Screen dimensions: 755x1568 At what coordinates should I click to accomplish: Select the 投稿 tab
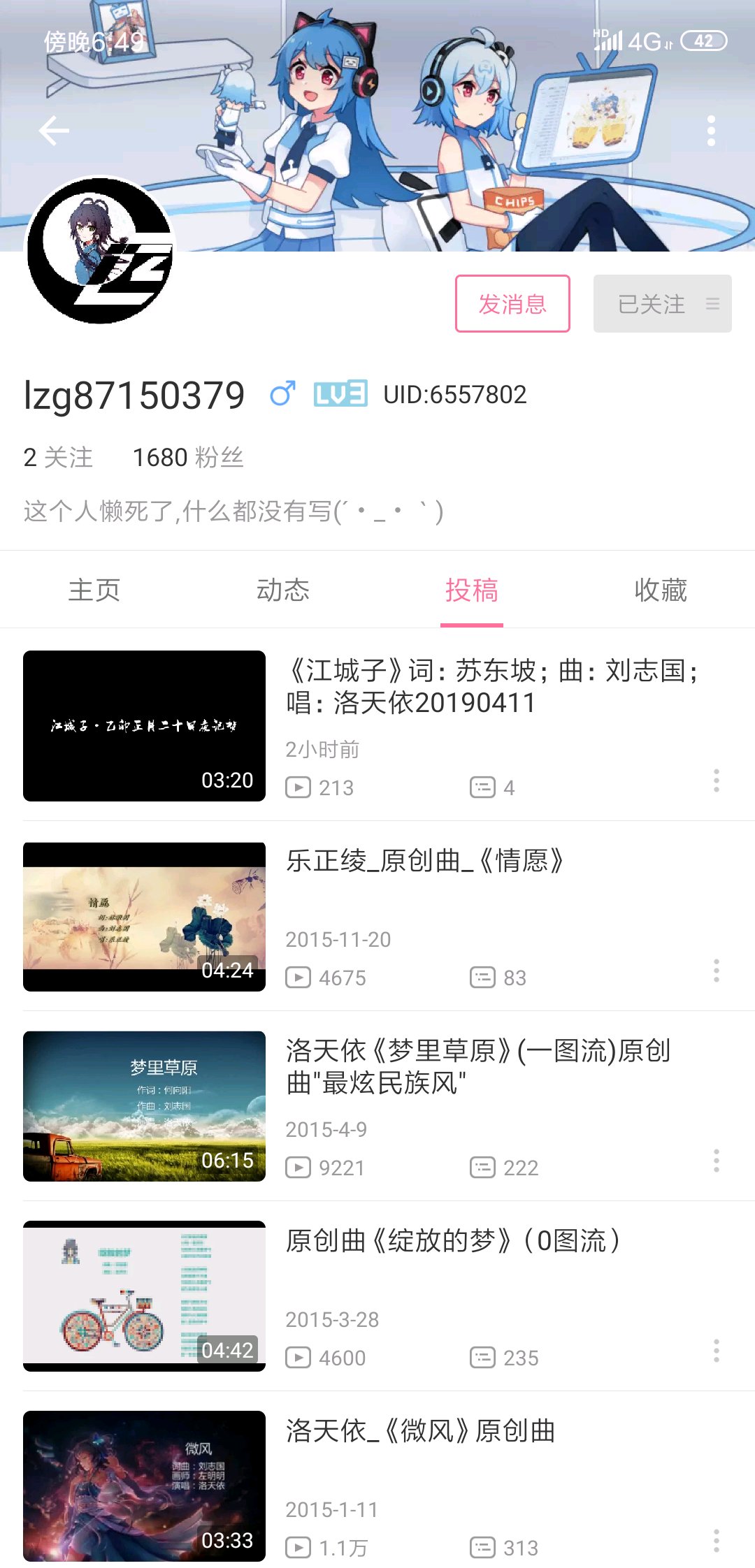472,590
